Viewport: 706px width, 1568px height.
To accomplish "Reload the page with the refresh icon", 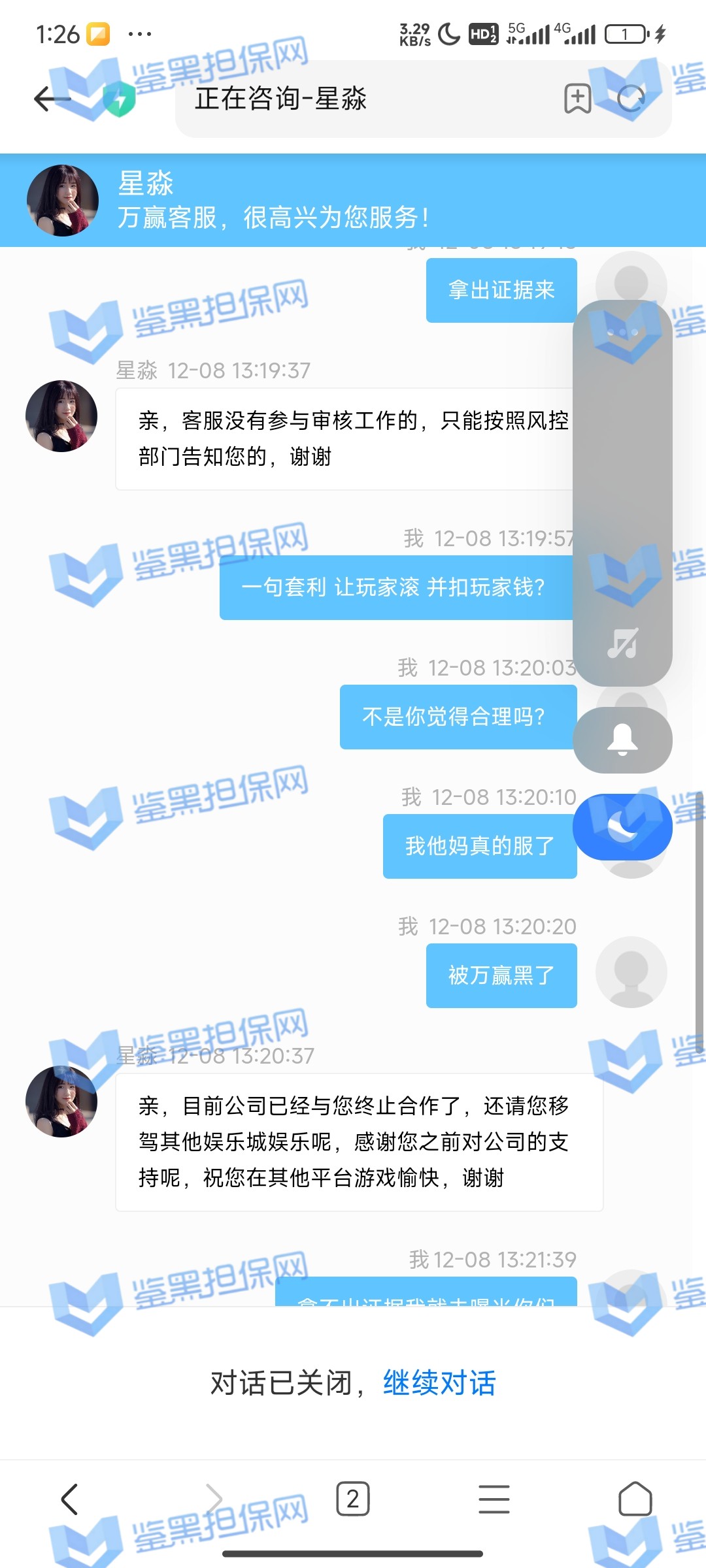I will [631, 99].
